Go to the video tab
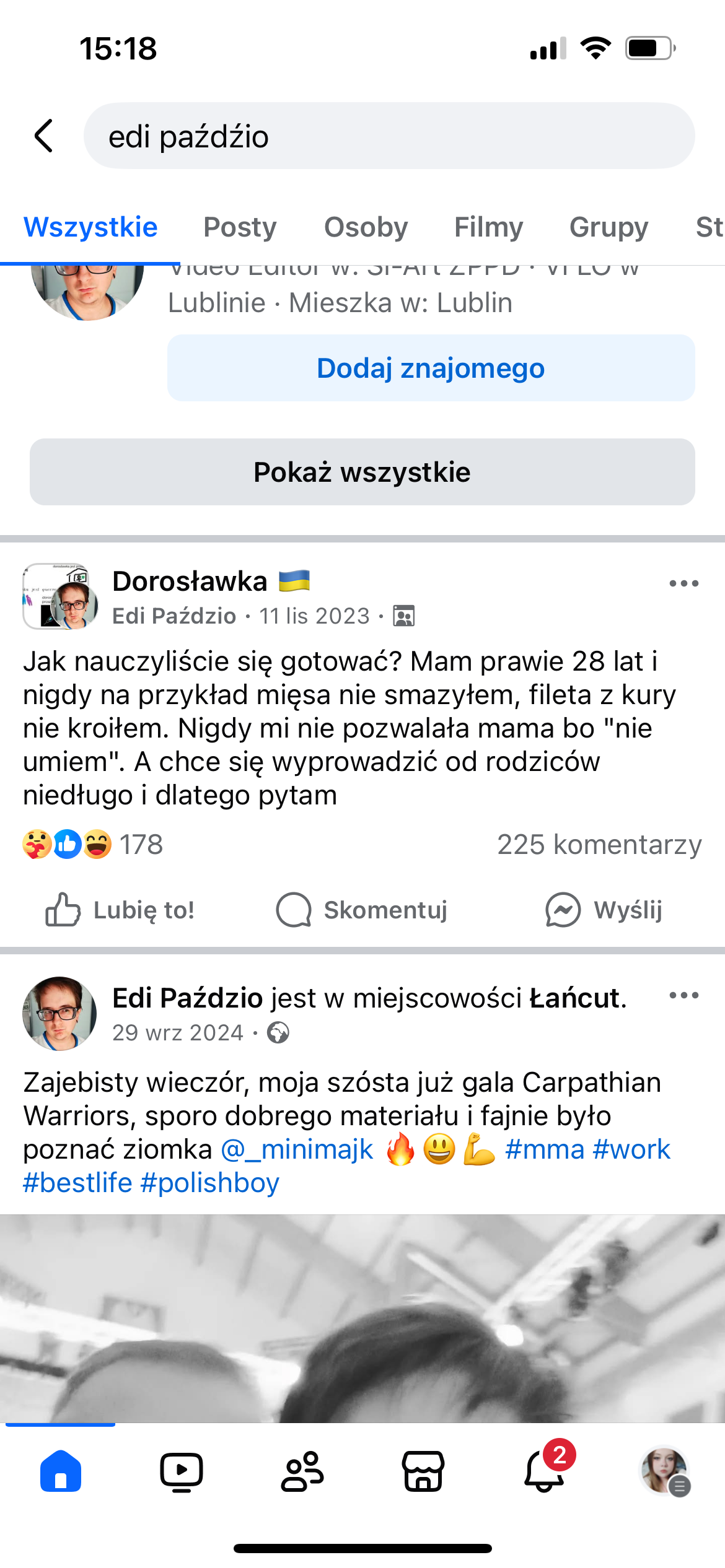Screen dimensions: 725x1568 pyautogui.click(x=181, y=1471)
